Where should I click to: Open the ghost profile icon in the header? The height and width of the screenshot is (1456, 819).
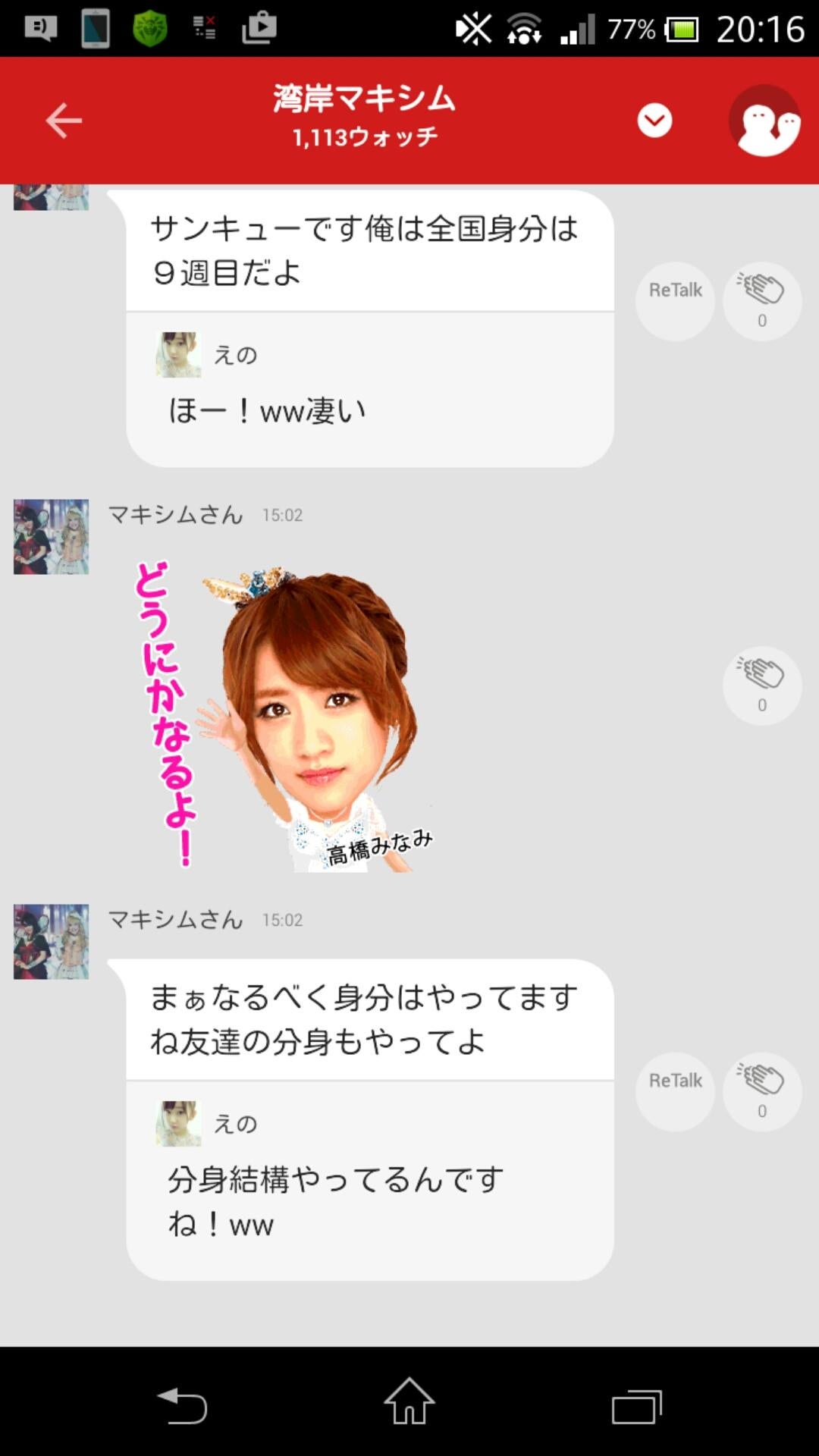point(764,121)
